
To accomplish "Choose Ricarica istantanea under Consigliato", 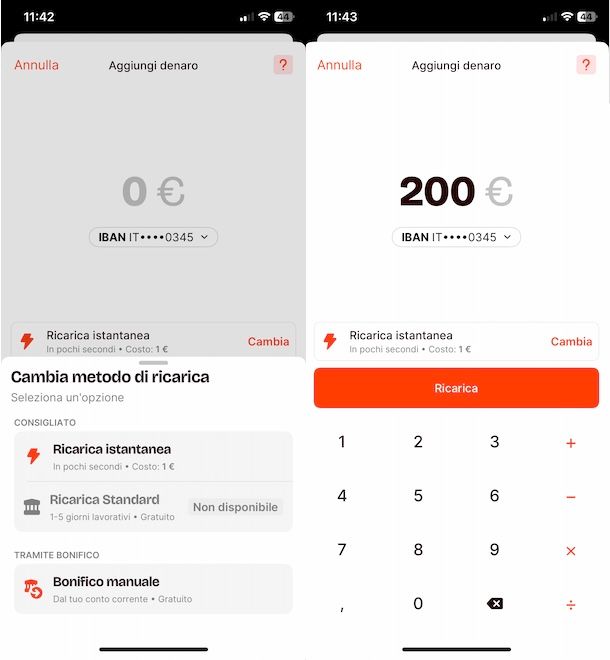I will [x=153, y=456].
